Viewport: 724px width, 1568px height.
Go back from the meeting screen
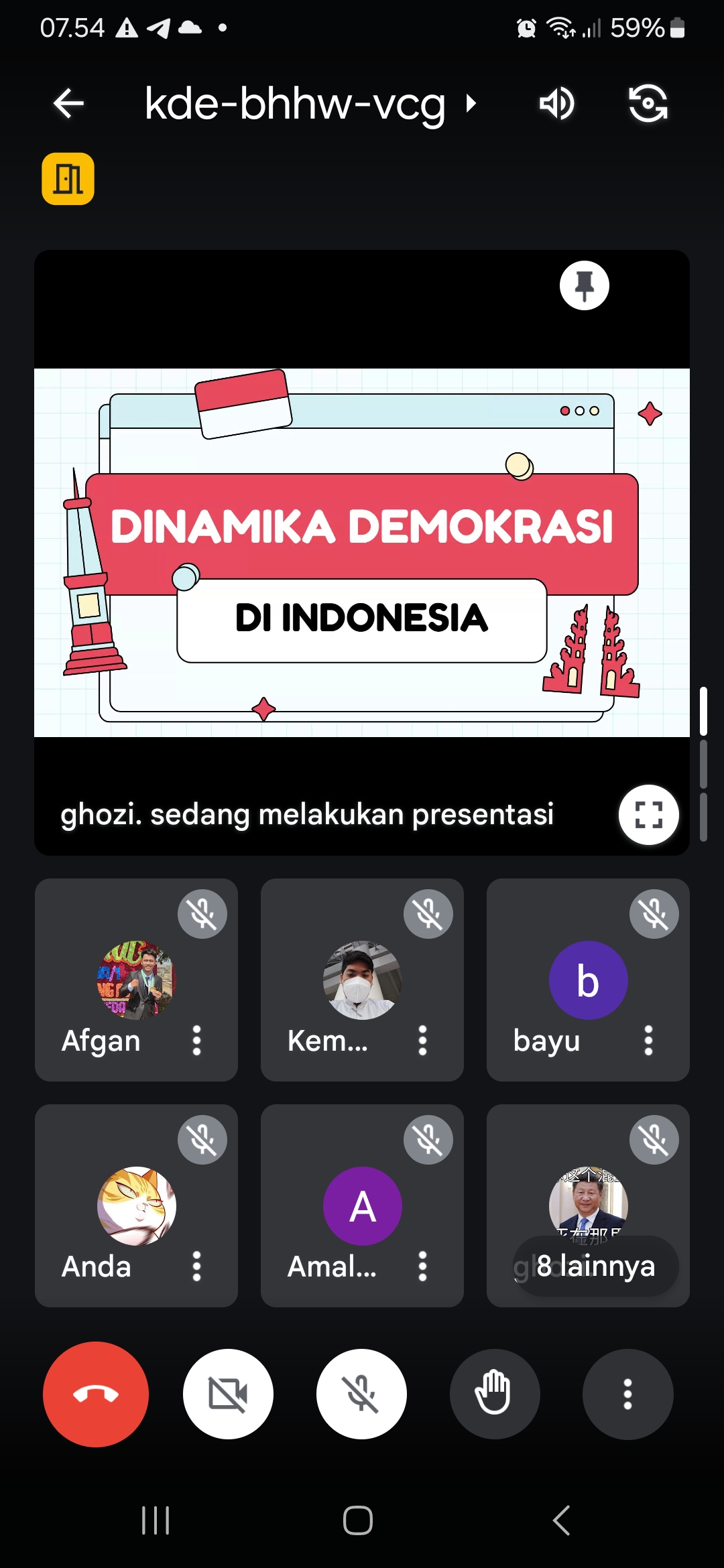[68, 103]
